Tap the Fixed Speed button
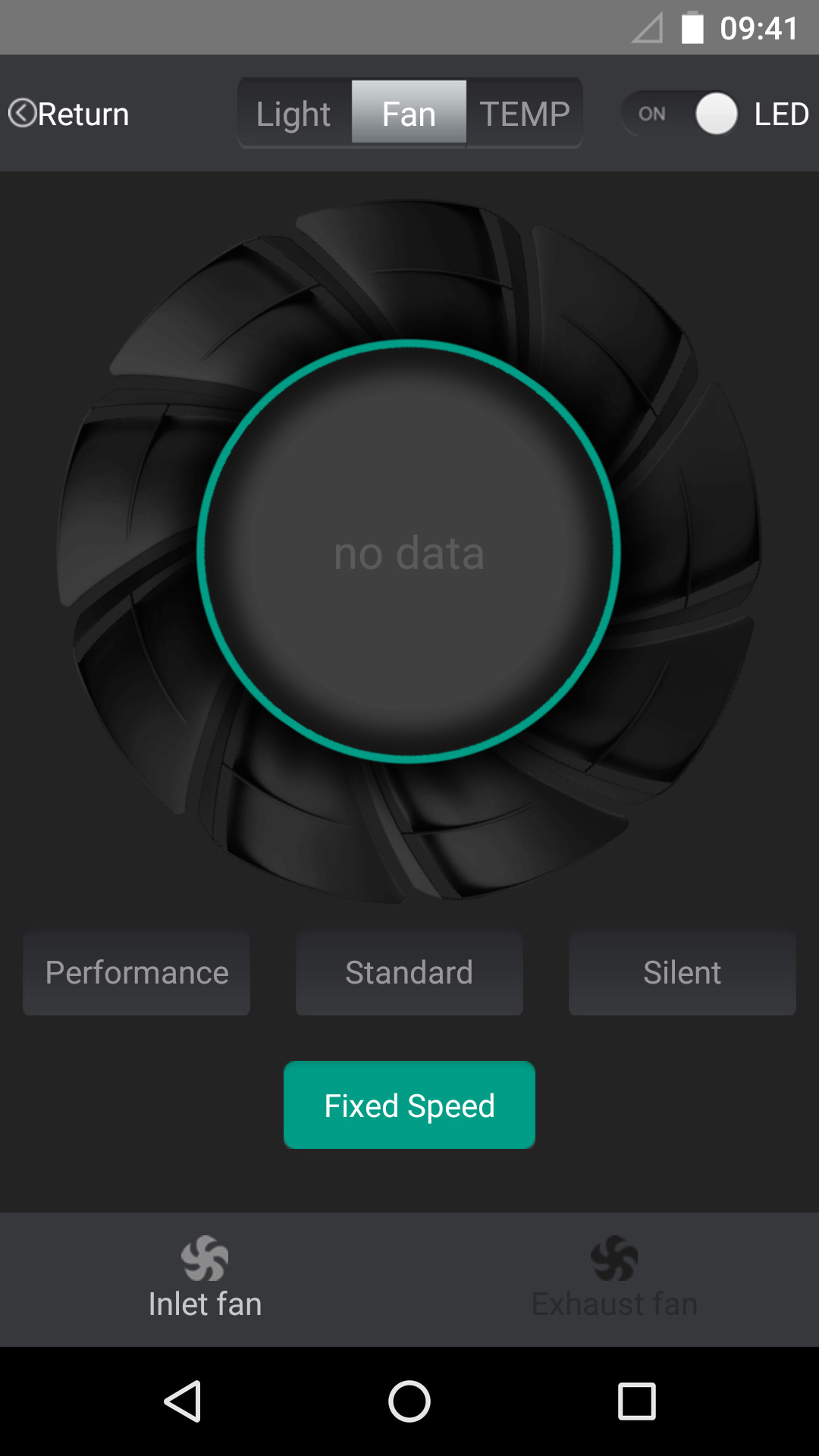This screenshot has width=819, height=1456. coord(409,1105)
